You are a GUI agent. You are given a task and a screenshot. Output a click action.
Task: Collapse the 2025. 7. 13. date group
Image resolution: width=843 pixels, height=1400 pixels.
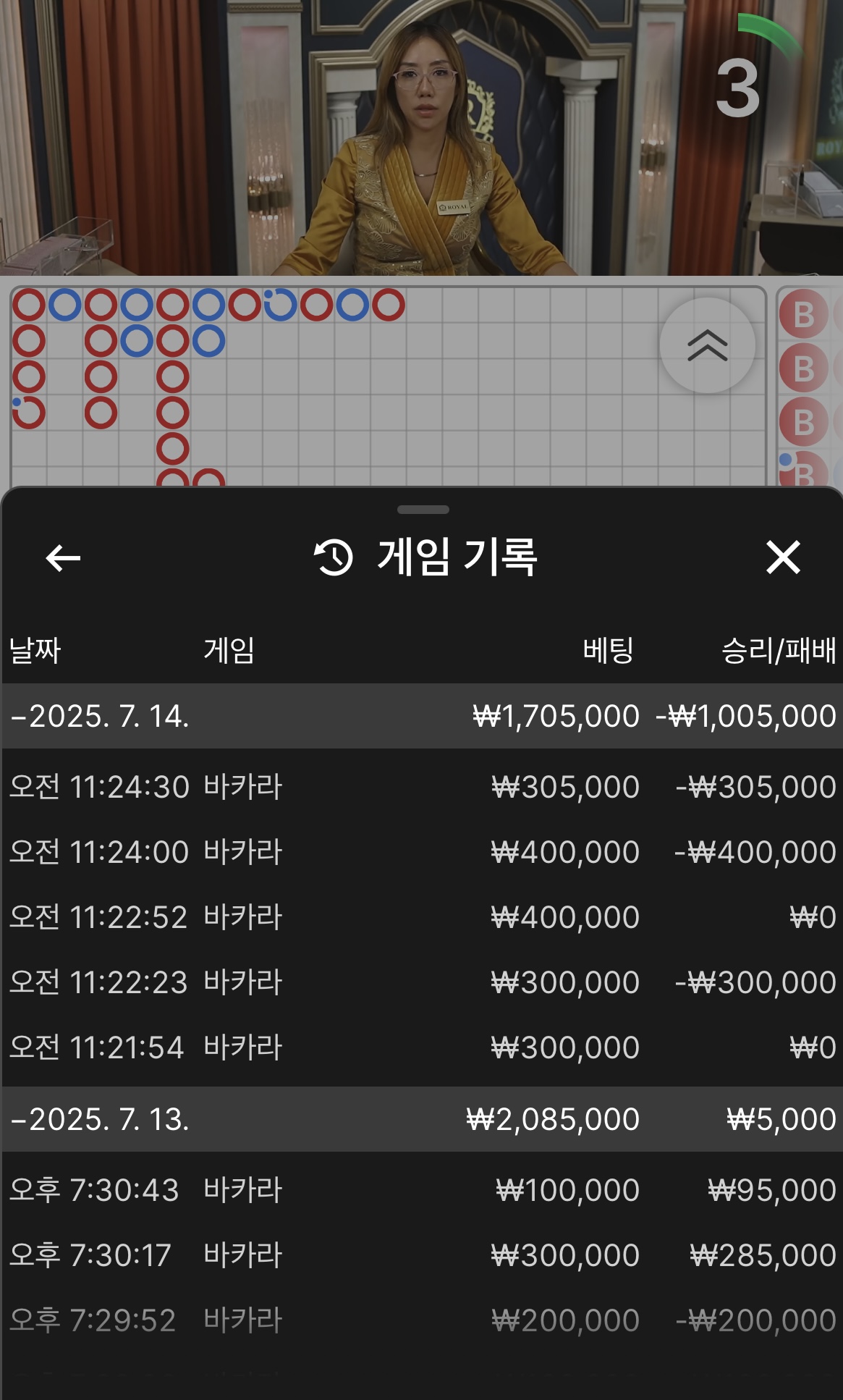[x=101, y=1120]
